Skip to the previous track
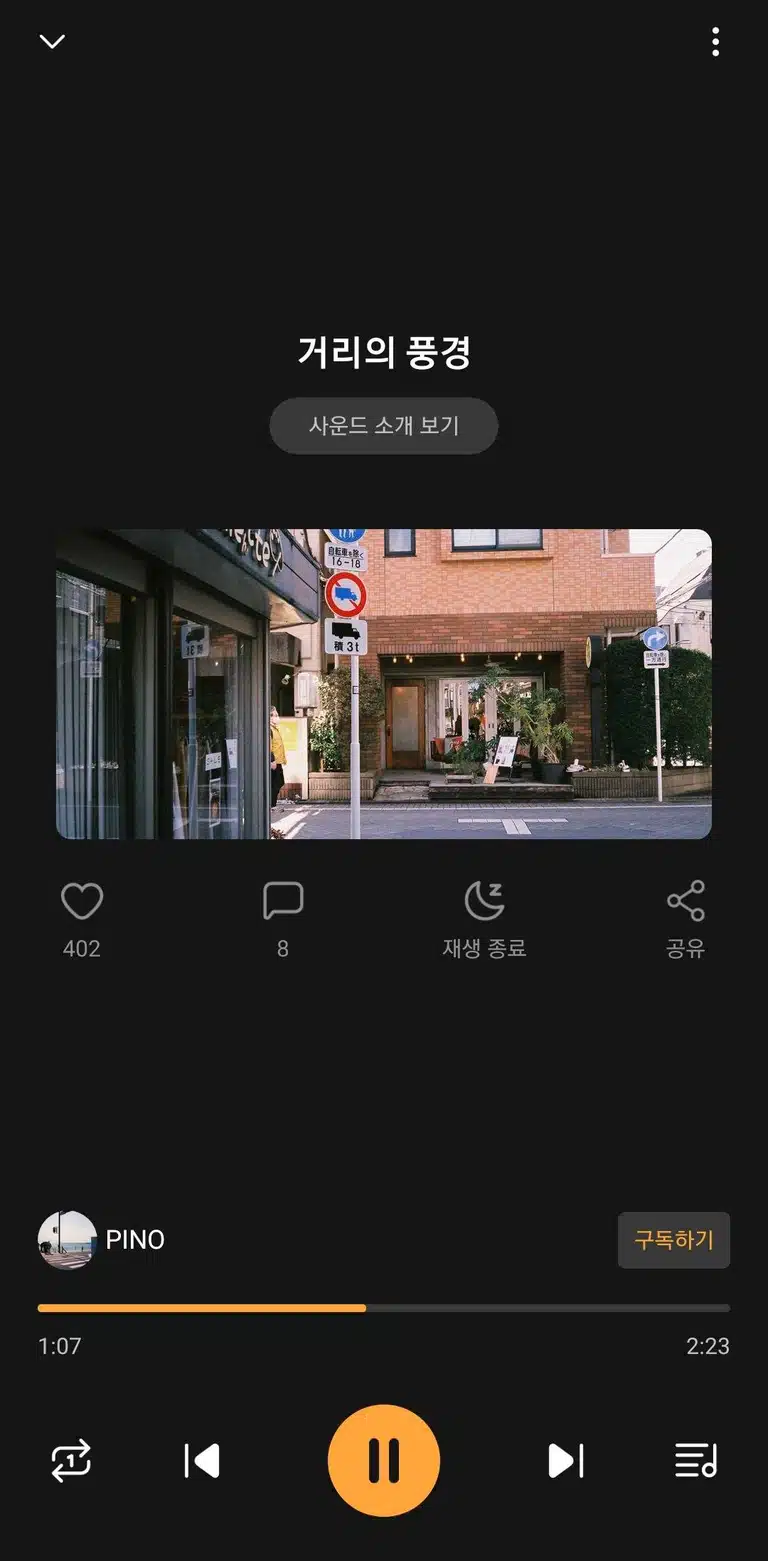 202,1461
